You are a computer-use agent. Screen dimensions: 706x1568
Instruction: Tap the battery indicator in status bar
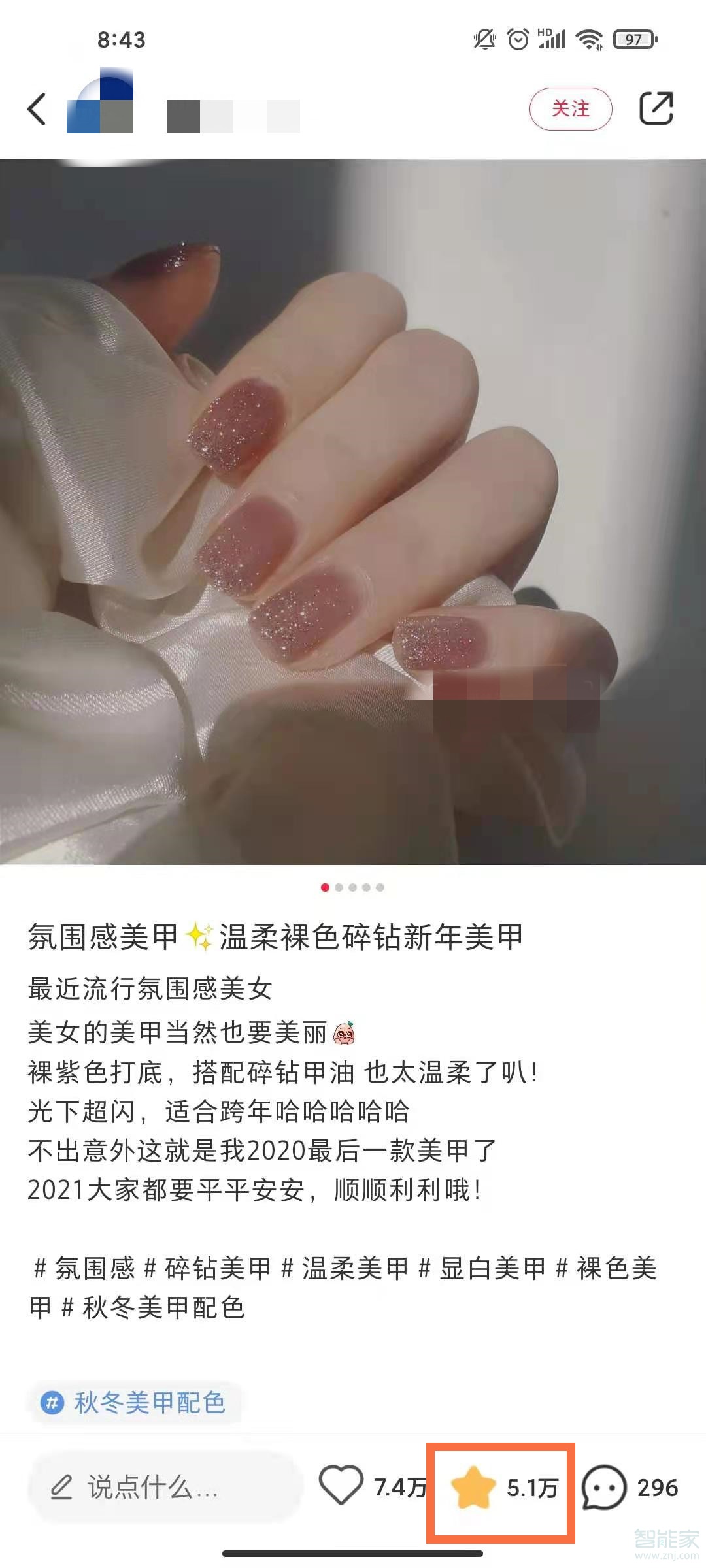point(631,39)
